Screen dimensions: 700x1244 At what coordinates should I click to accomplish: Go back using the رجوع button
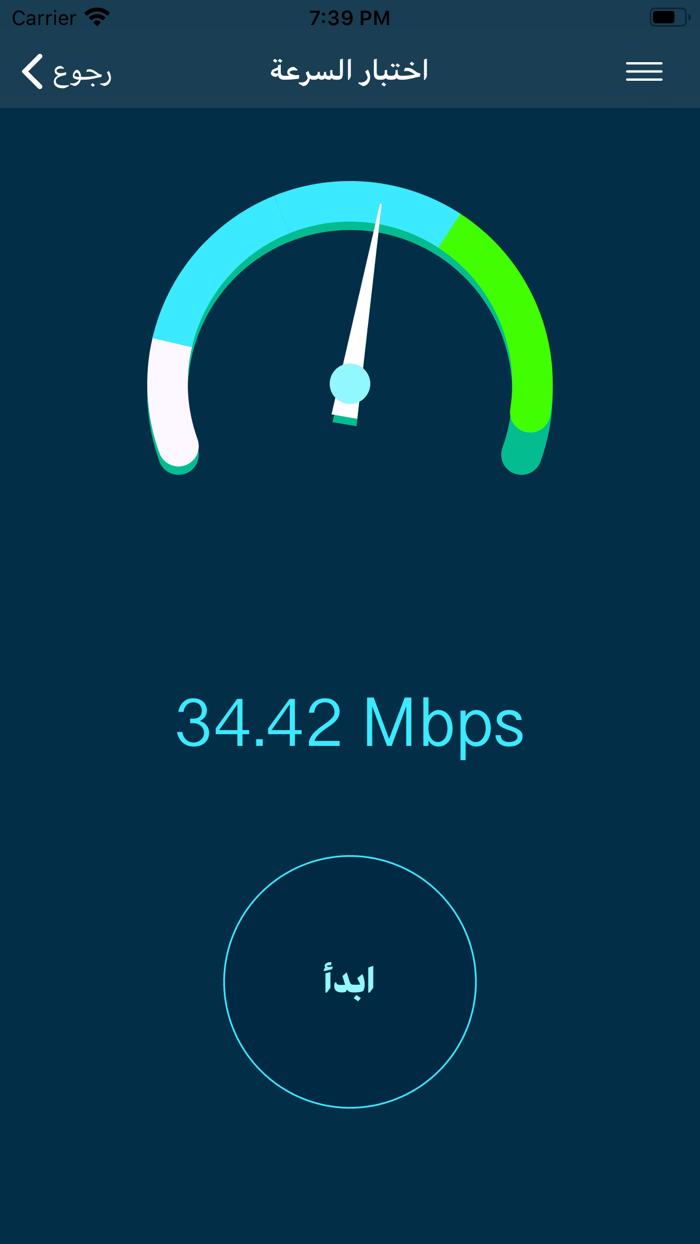point(66,72)
